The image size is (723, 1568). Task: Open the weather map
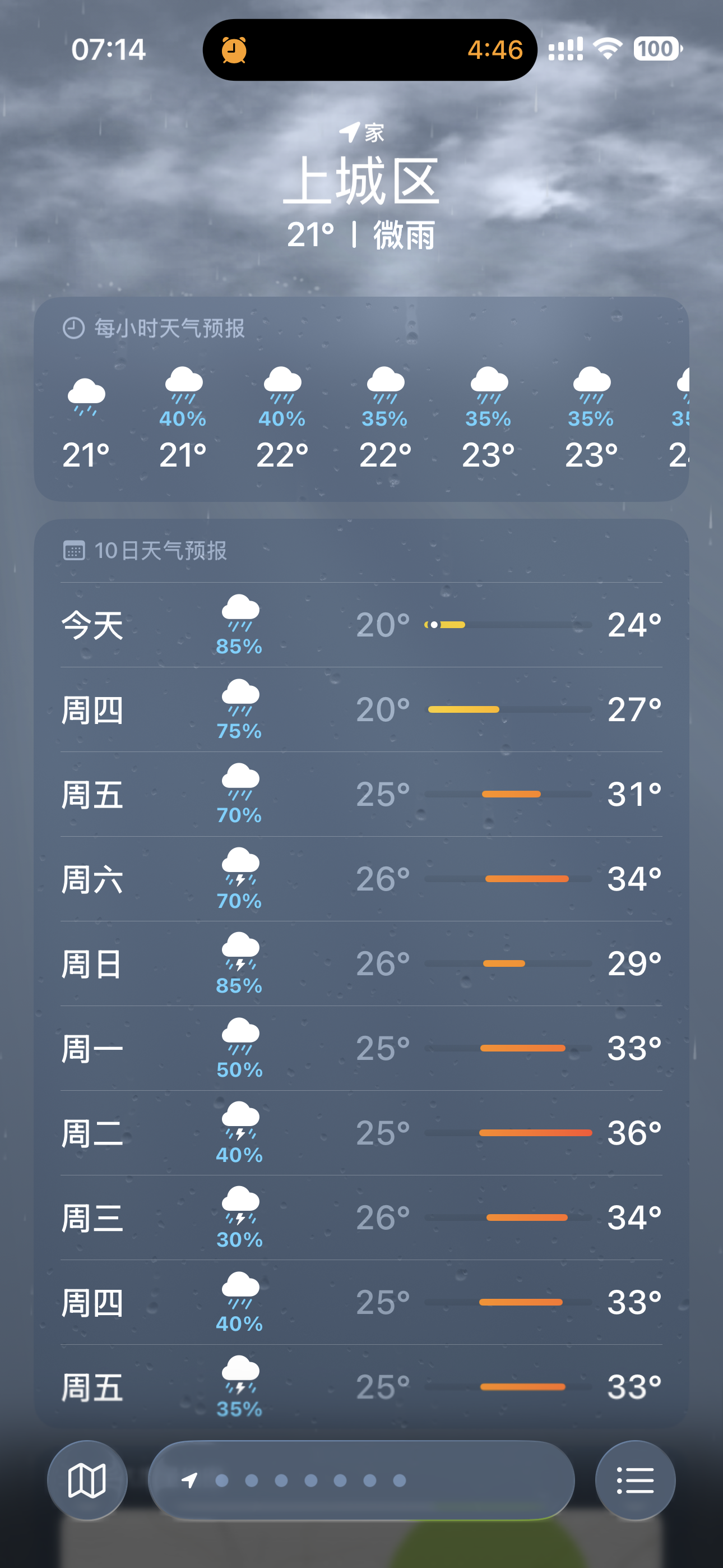click(x=87, y=1480)
